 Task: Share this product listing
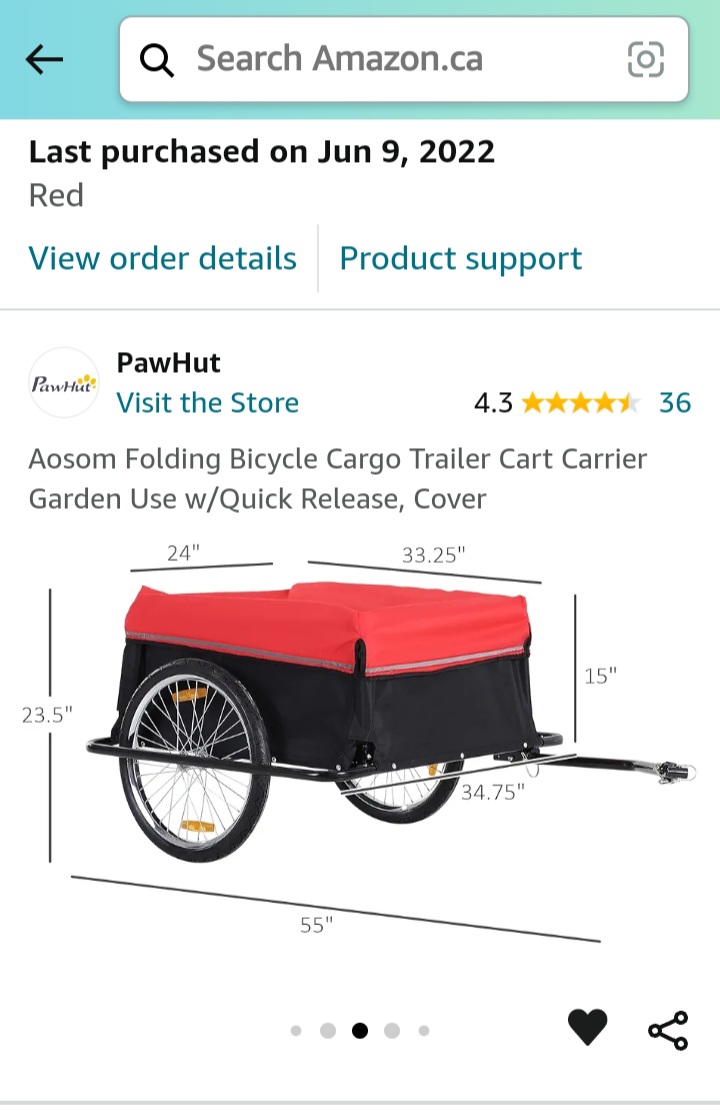pos(668,1030)
